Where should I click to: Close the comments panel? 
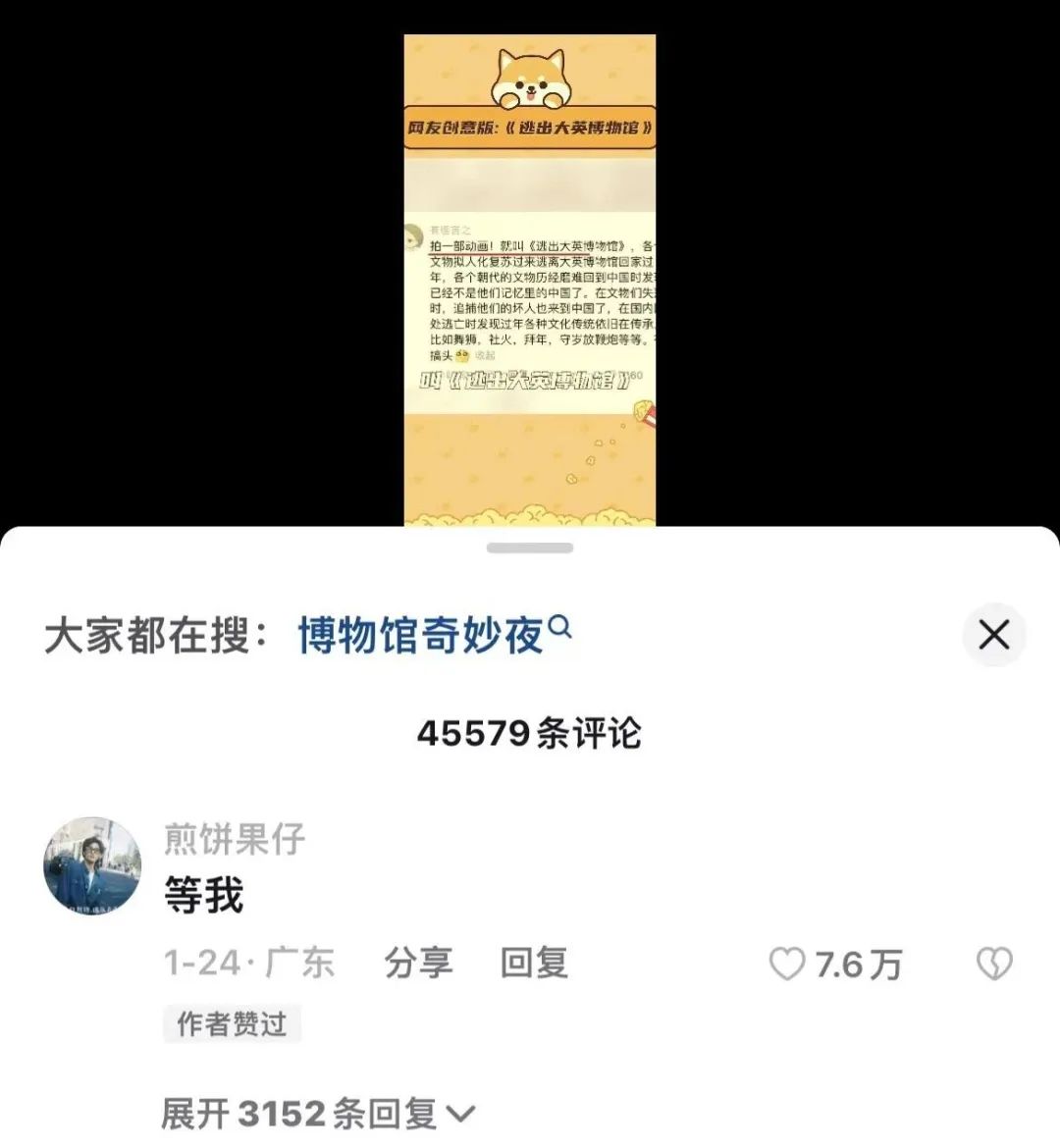[993, 635]
